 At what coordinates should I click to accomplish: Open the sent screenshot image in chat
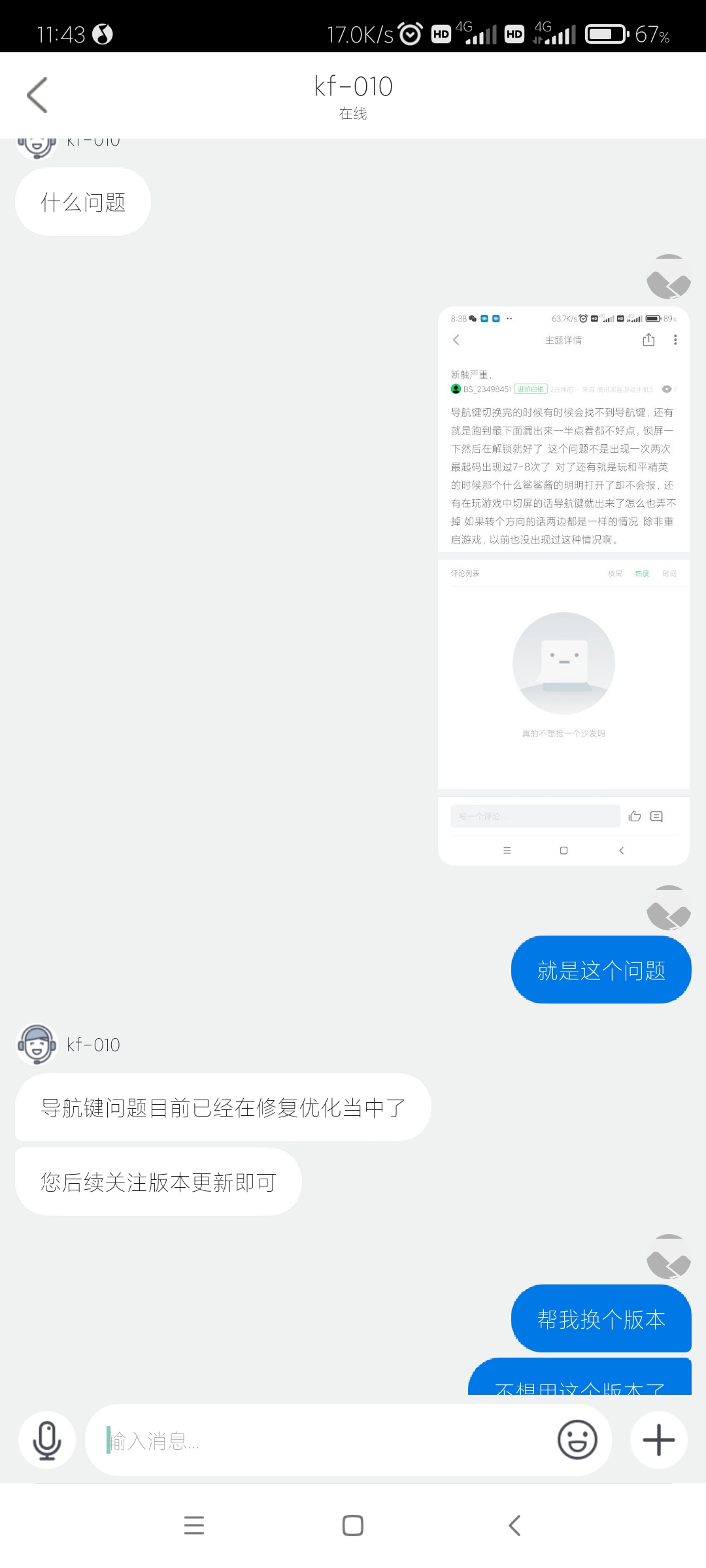[x=563, y=586]
